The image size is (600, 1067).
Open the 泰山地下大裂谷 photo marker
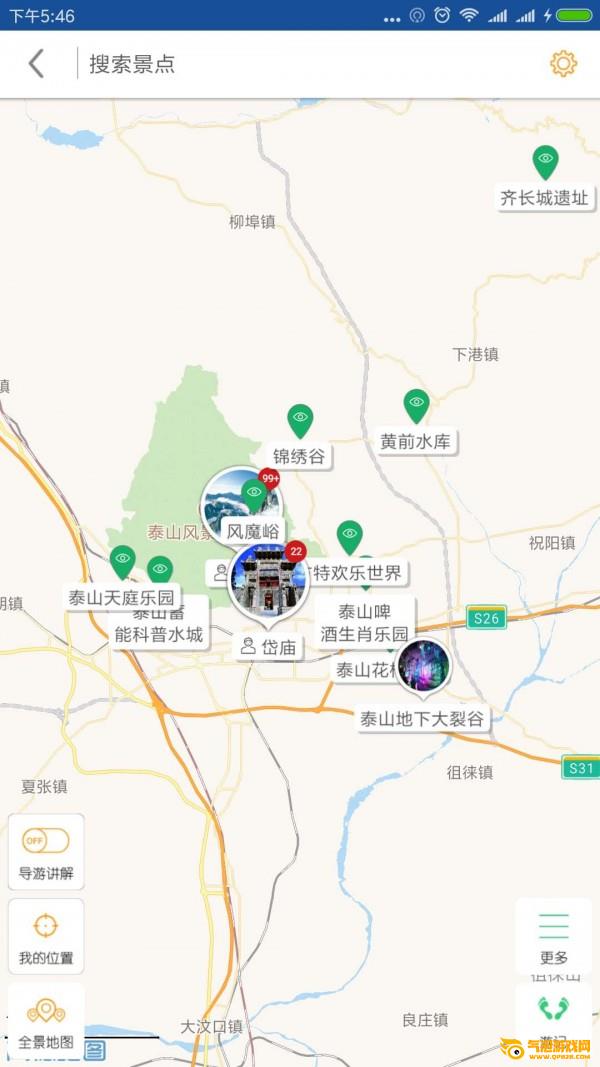coord(423,666)
